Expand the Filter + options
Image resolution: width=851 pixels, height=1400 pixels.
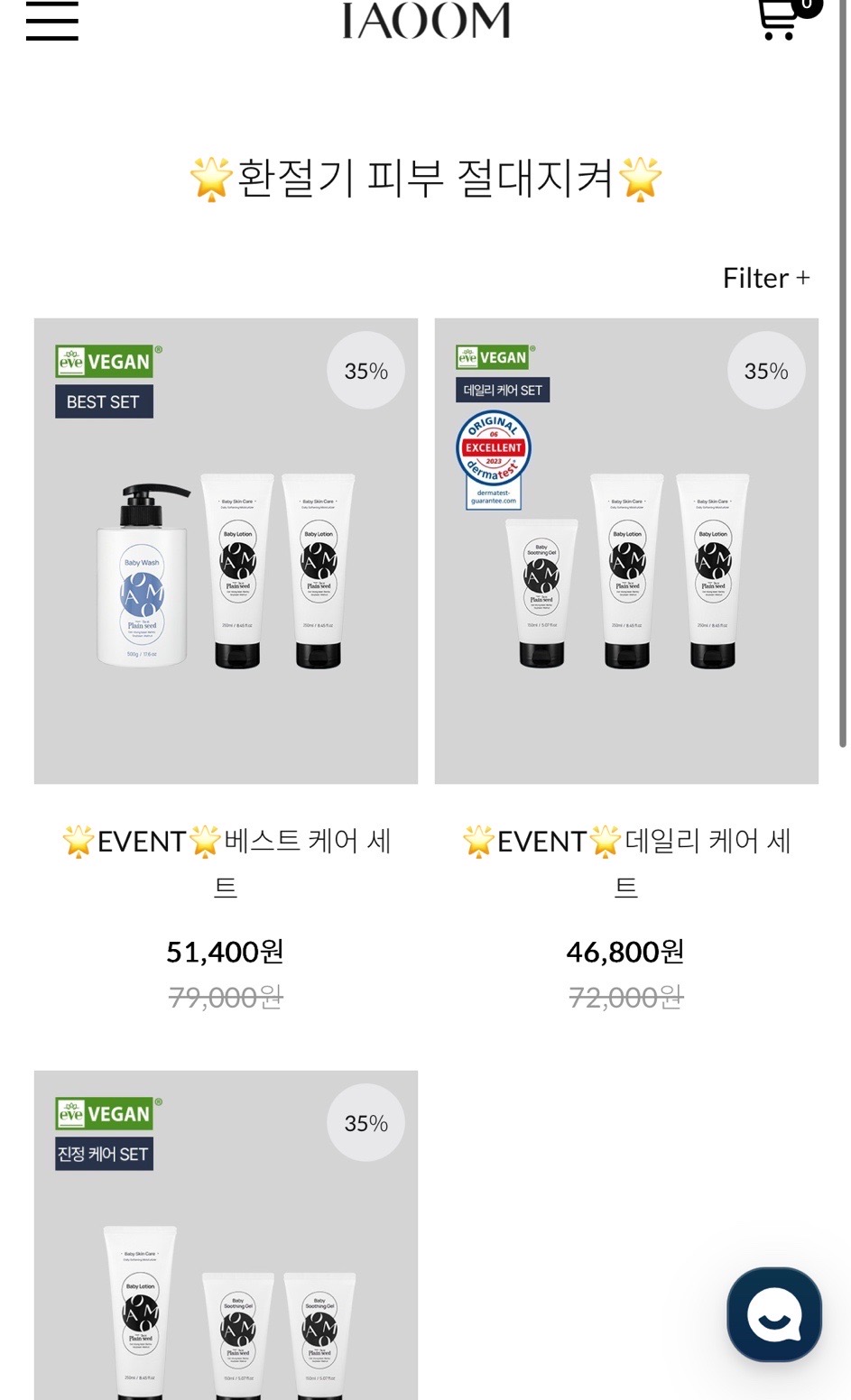(x=765, y=279)
